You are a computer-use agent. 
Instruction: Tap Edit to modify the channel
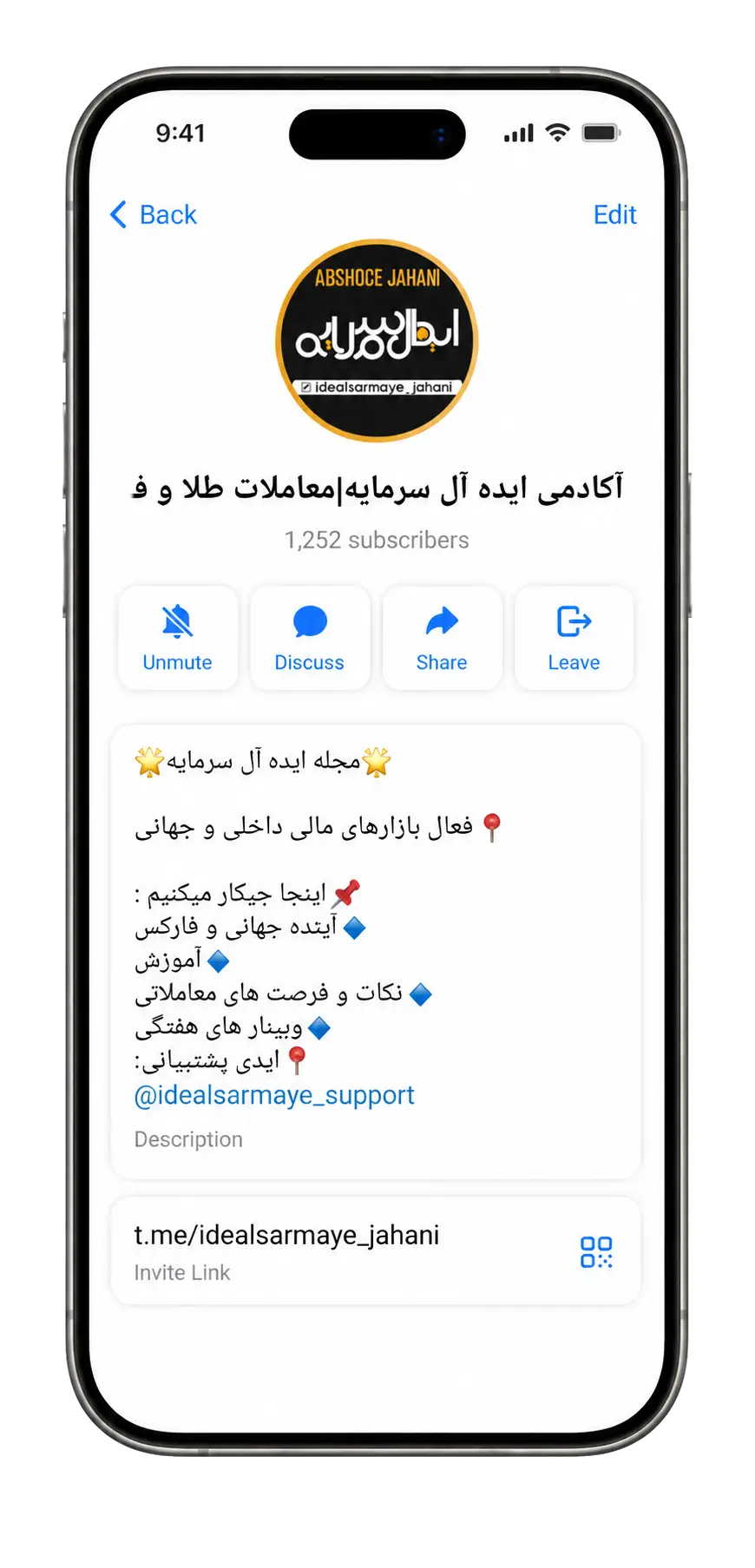pos(614,214)
